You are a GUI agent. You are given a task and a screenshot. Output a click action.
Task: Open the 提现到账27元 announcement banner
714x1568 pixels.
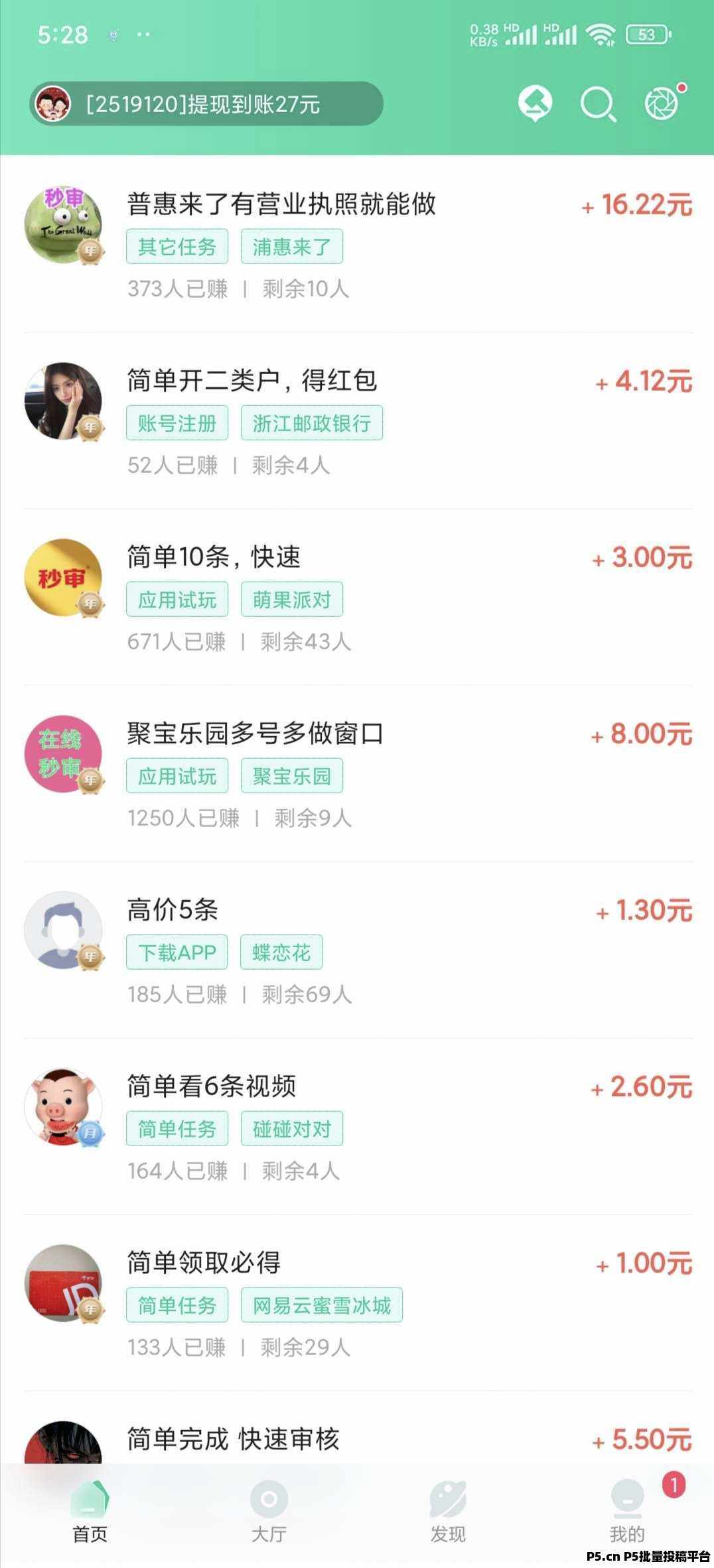206,104
